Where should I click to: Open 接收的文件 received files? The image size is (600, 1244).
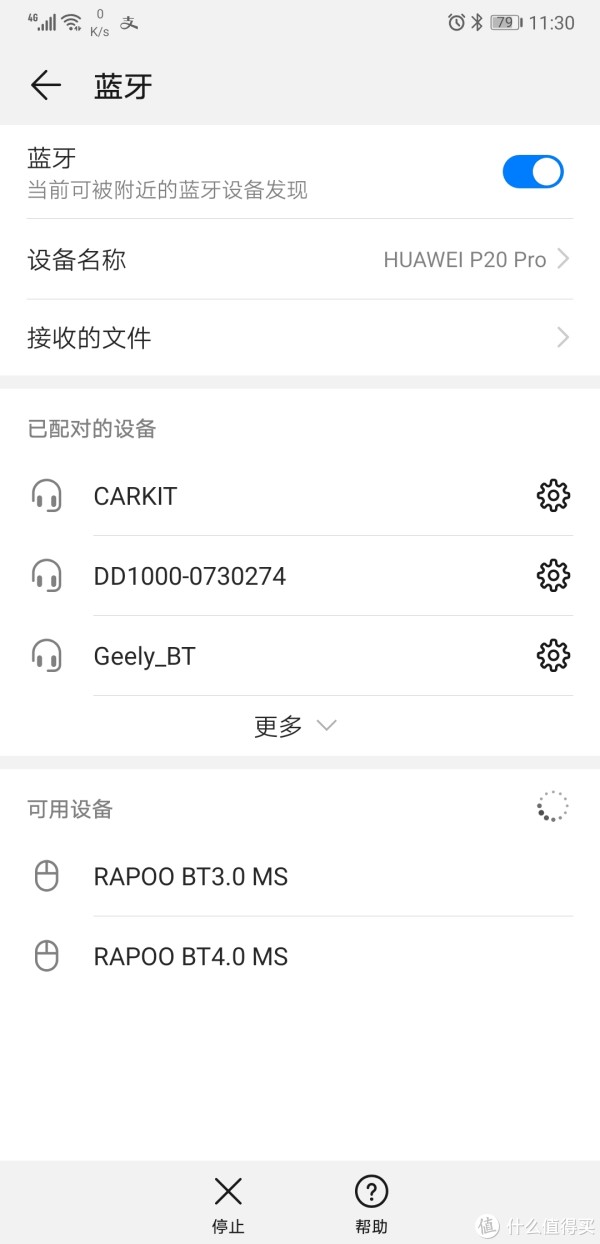300,338
